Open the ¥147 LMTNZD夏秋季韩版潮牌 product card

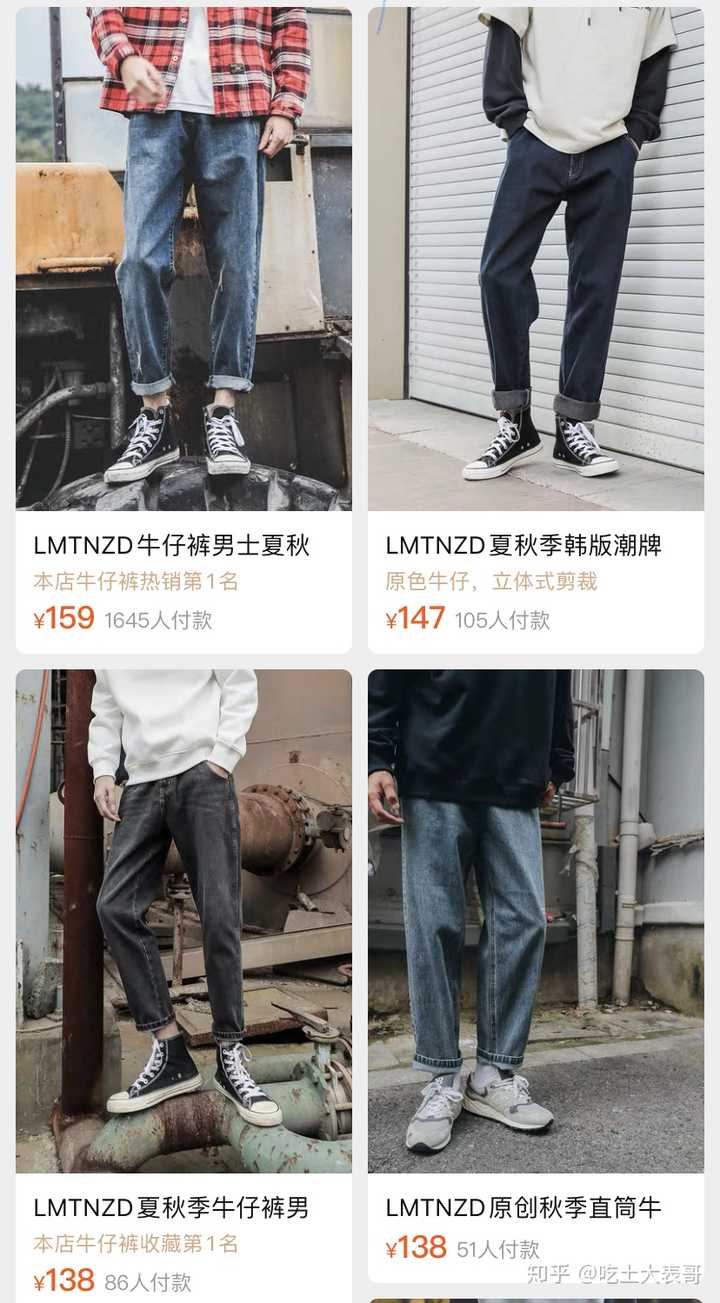click(x=535, y=330)
